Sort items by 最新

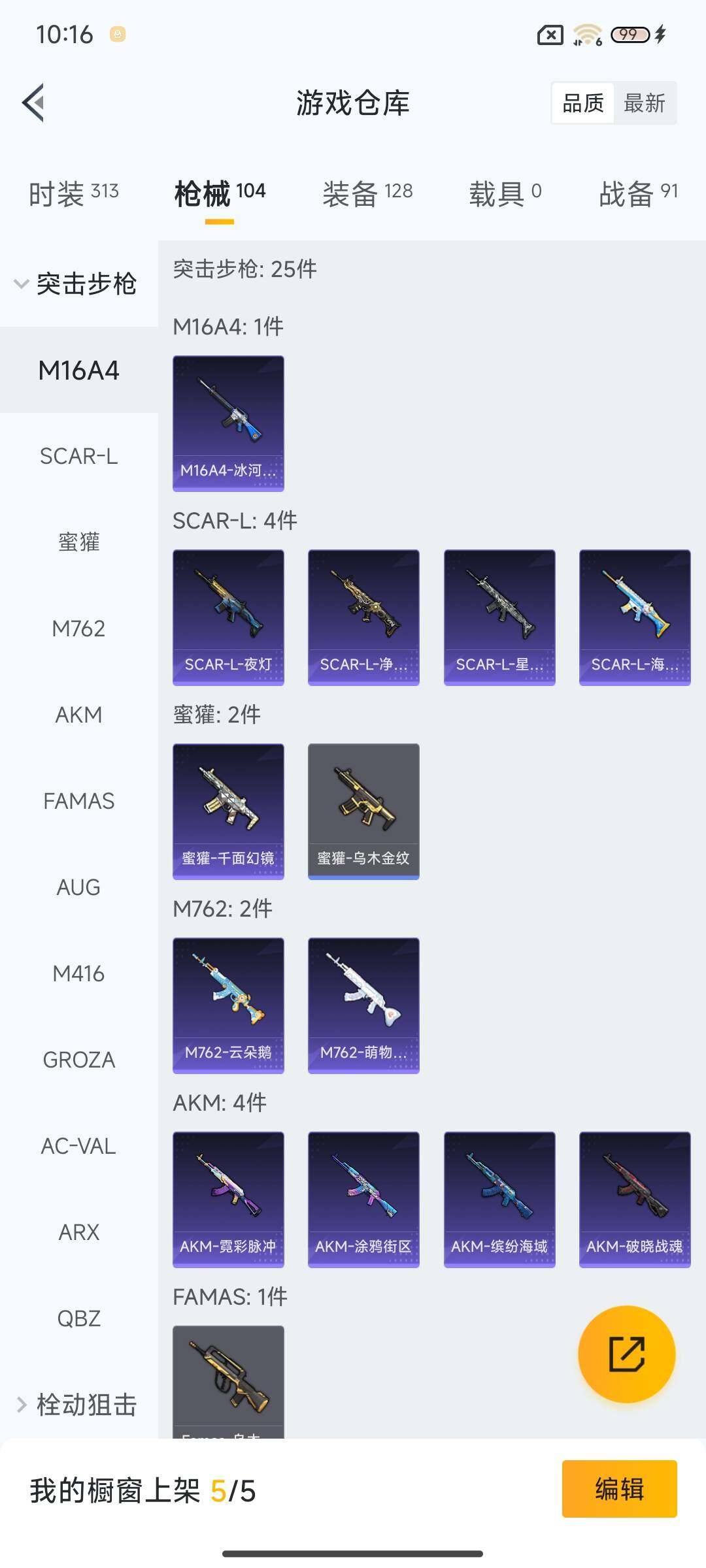point(645,103)
